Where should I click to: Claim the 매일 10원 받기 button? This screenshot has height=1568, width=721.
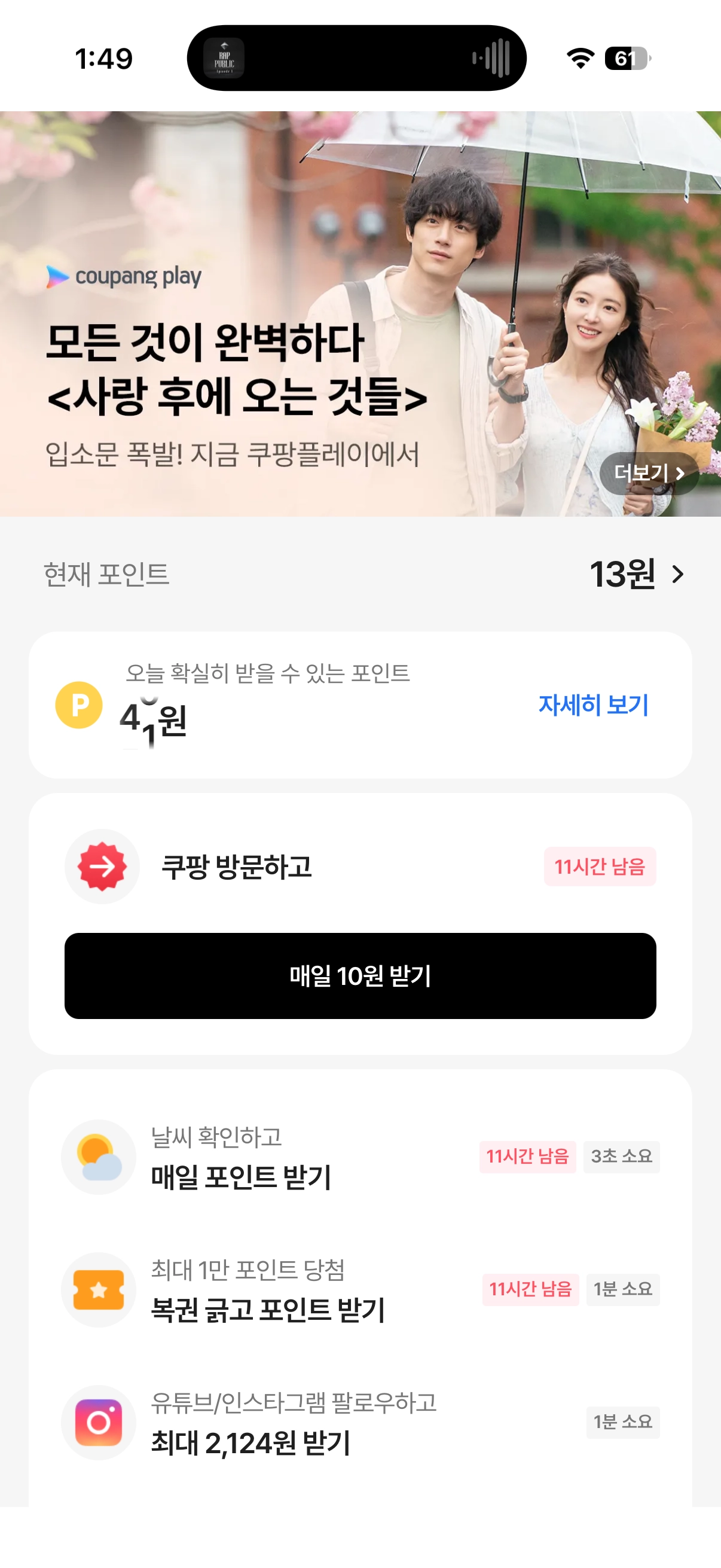click(x=360, y=976)
